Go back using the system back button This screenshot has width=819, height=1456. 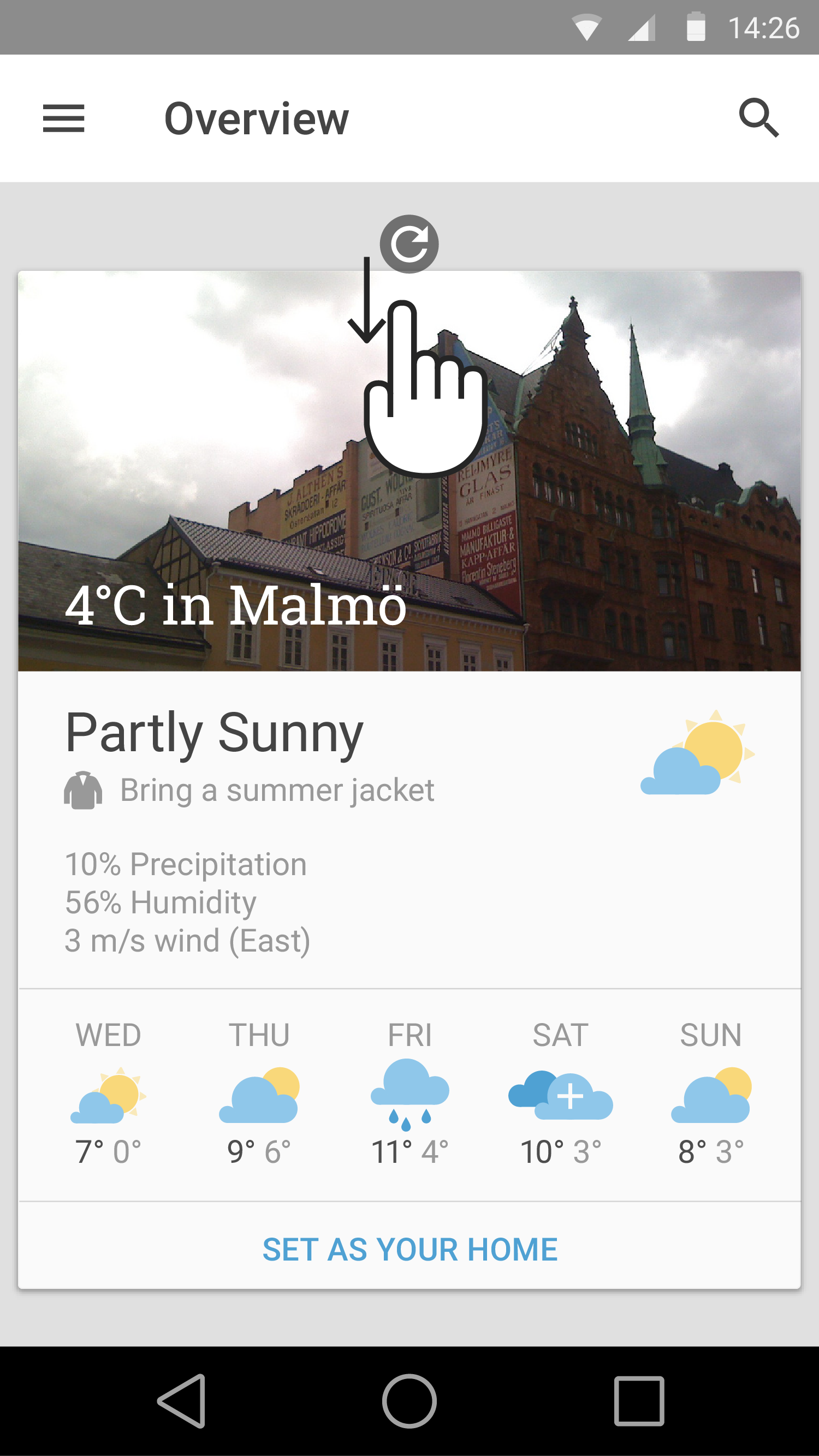tap(182, 1401)
